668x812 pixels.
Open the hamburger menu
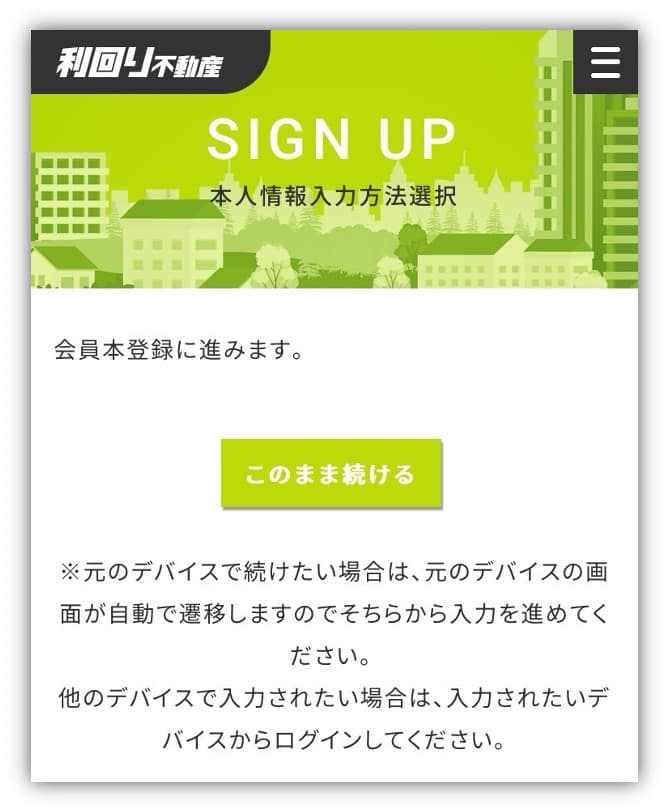(x=606, y=62)
